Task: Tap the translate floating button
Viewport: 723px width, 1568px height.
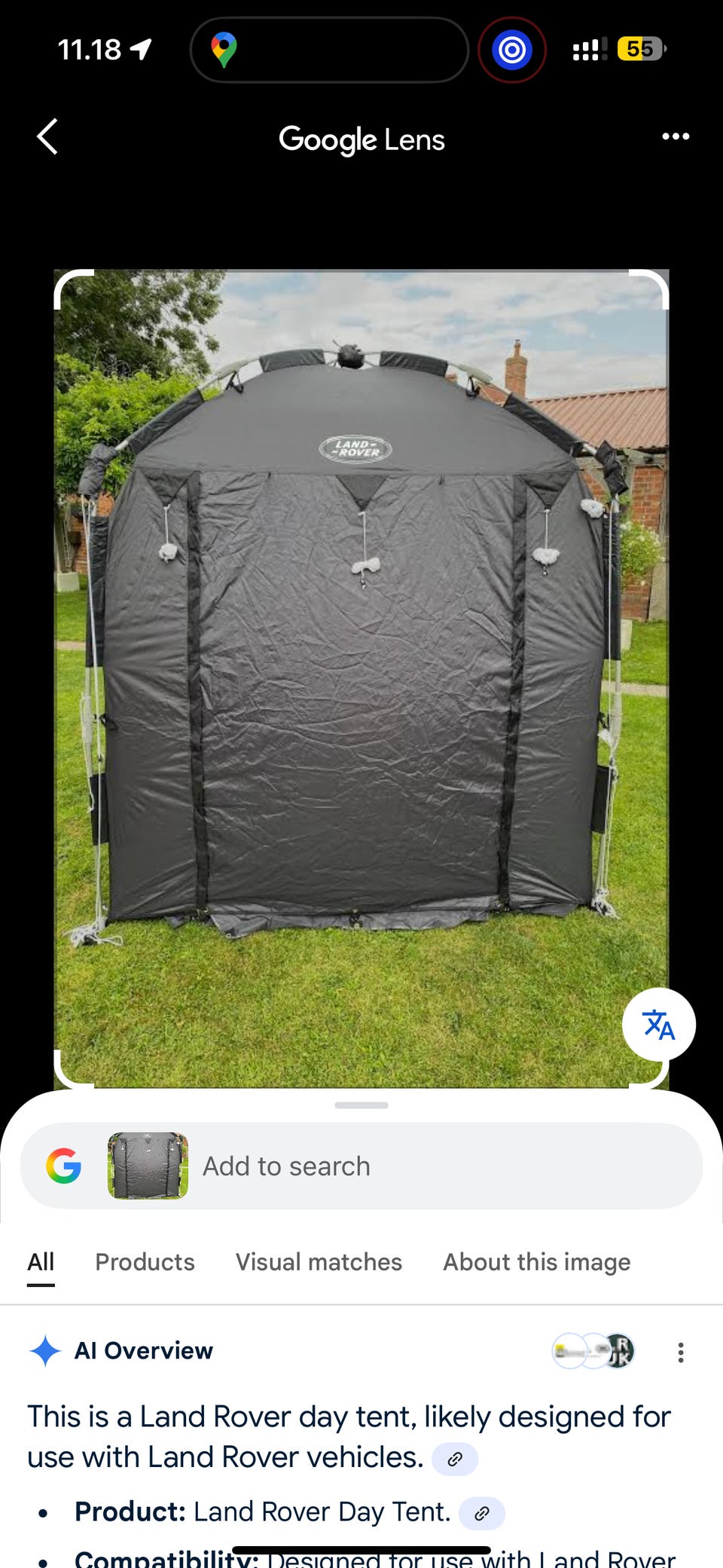Action: 658,1024
